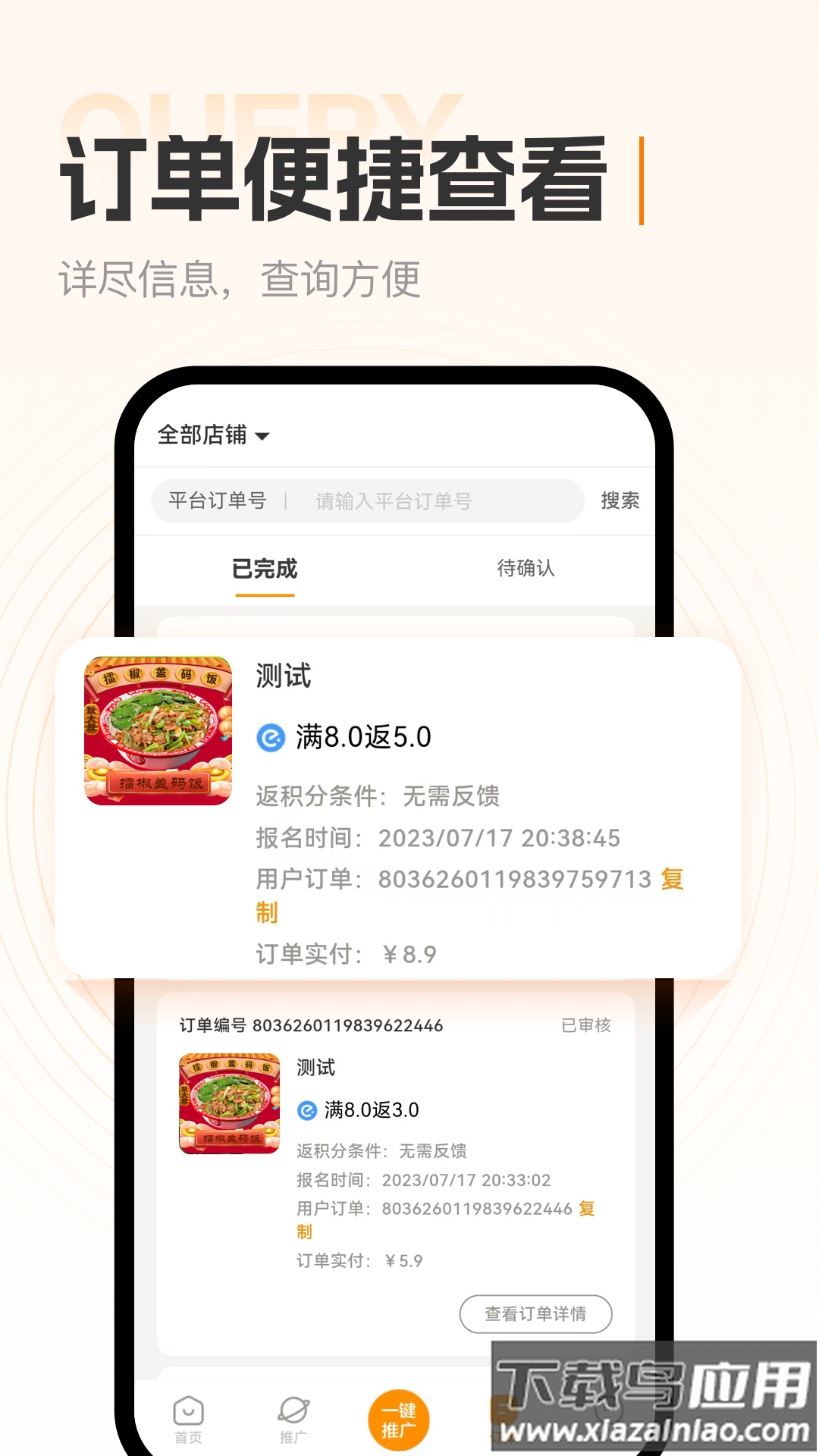The width and height of the screenshot is (819, 1456).
Task: Expand the 全部店铺 store selector
Action: (x=201, y=436)
